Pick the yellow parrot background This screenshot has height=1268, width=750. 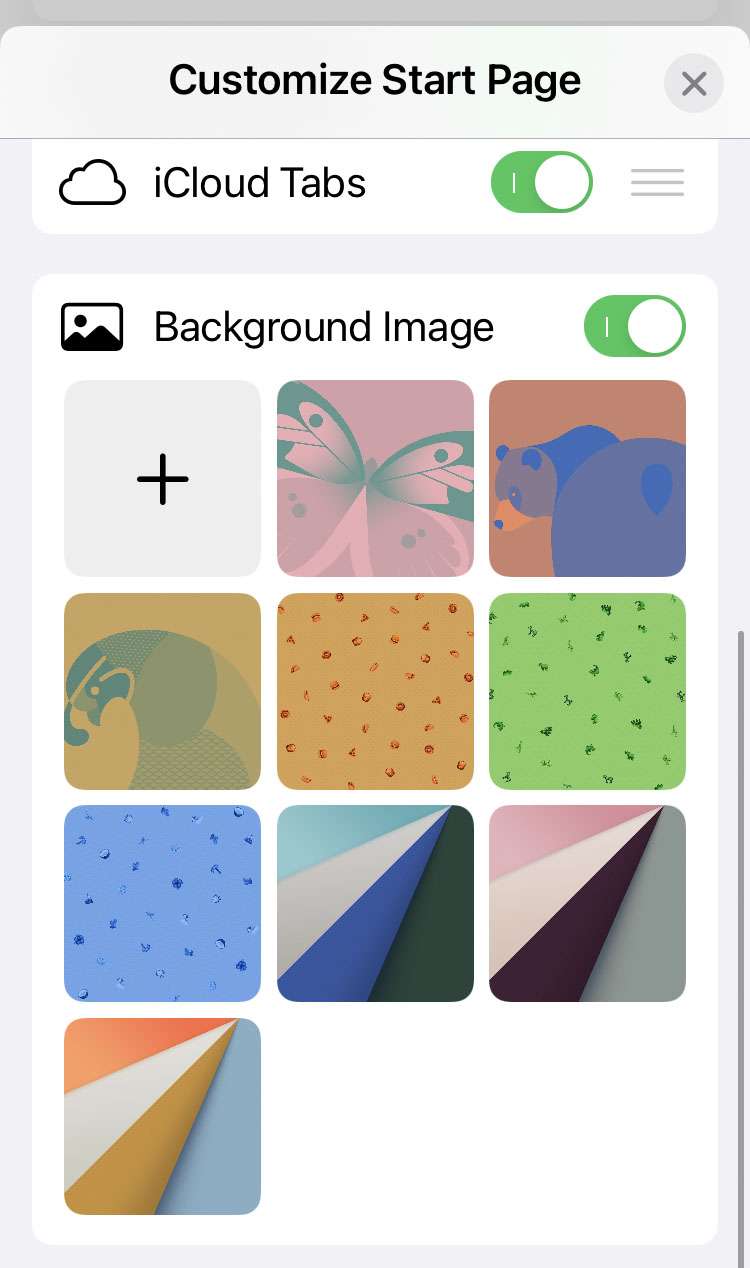tap(162, 691)
